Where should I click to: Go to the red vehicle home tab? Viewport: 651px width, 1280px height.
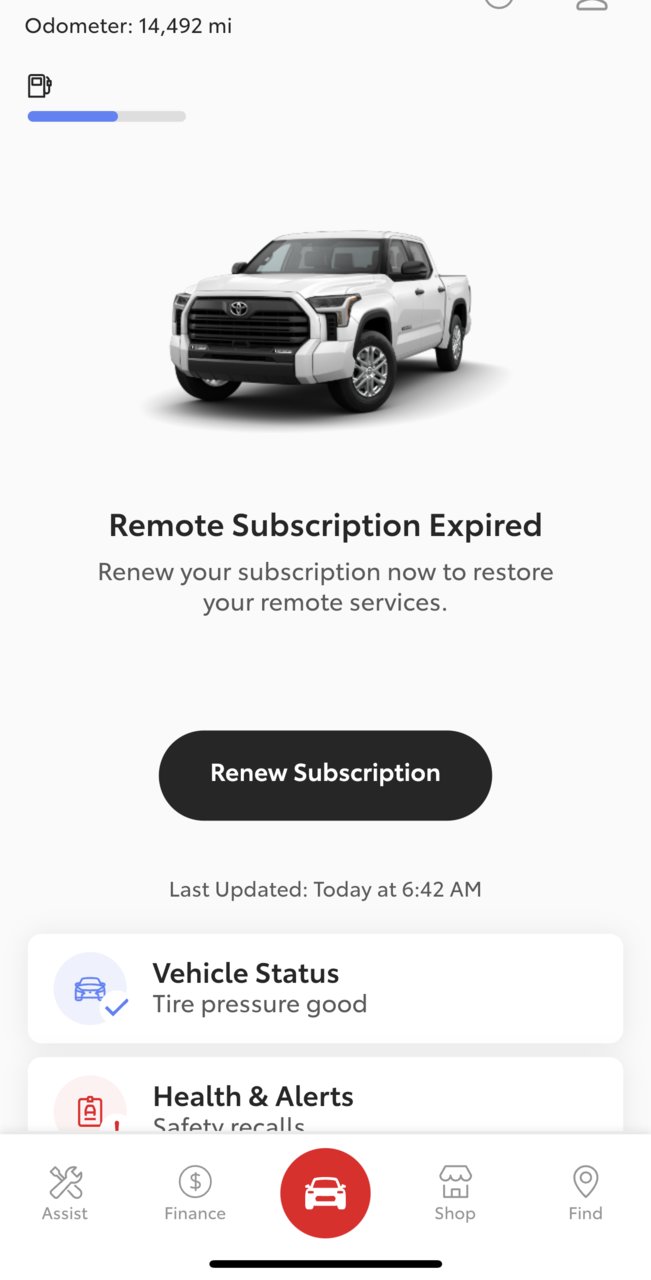(x=325, y=1193)
